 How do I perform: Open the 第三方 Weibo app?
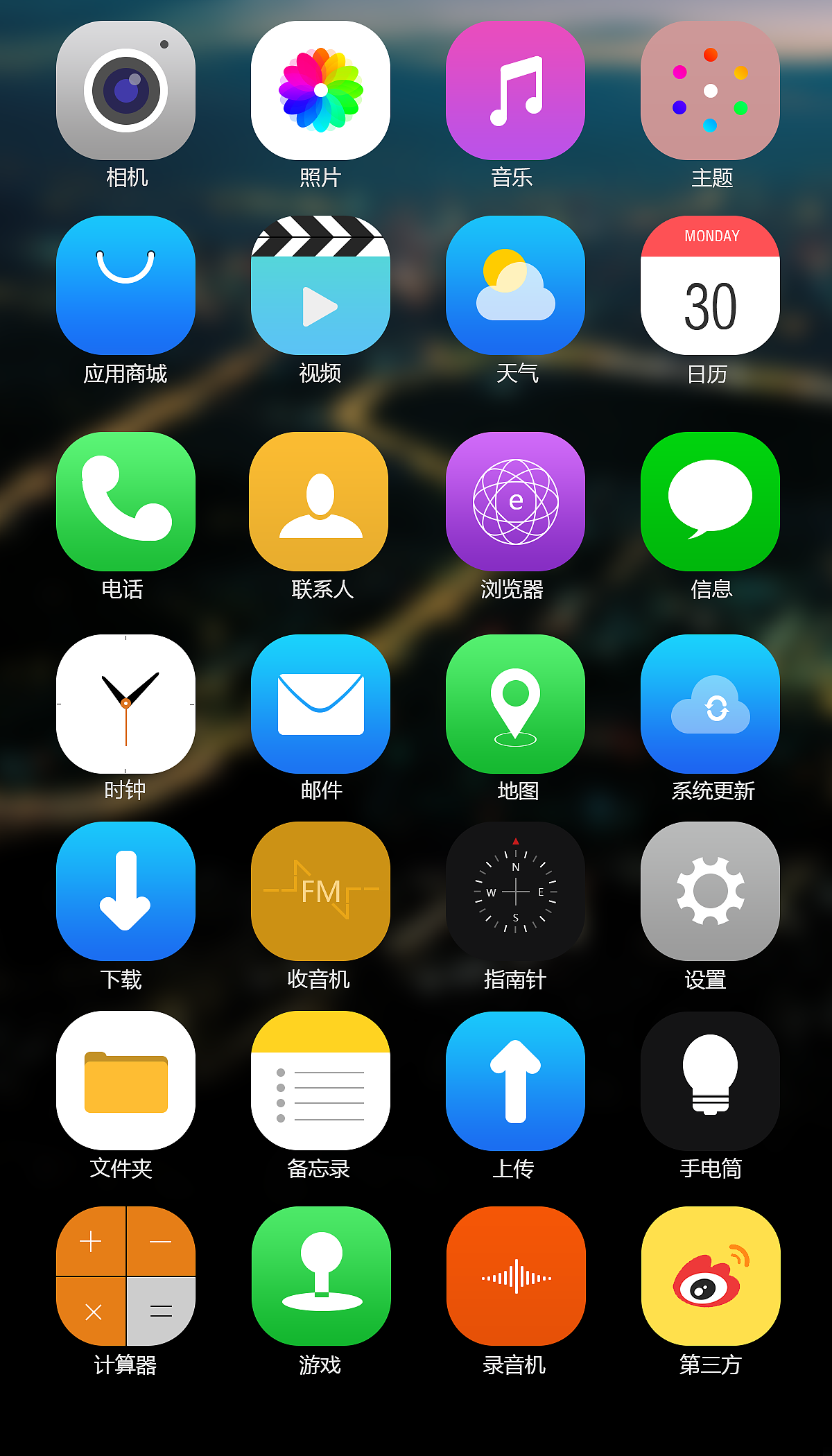point(710,1276)
